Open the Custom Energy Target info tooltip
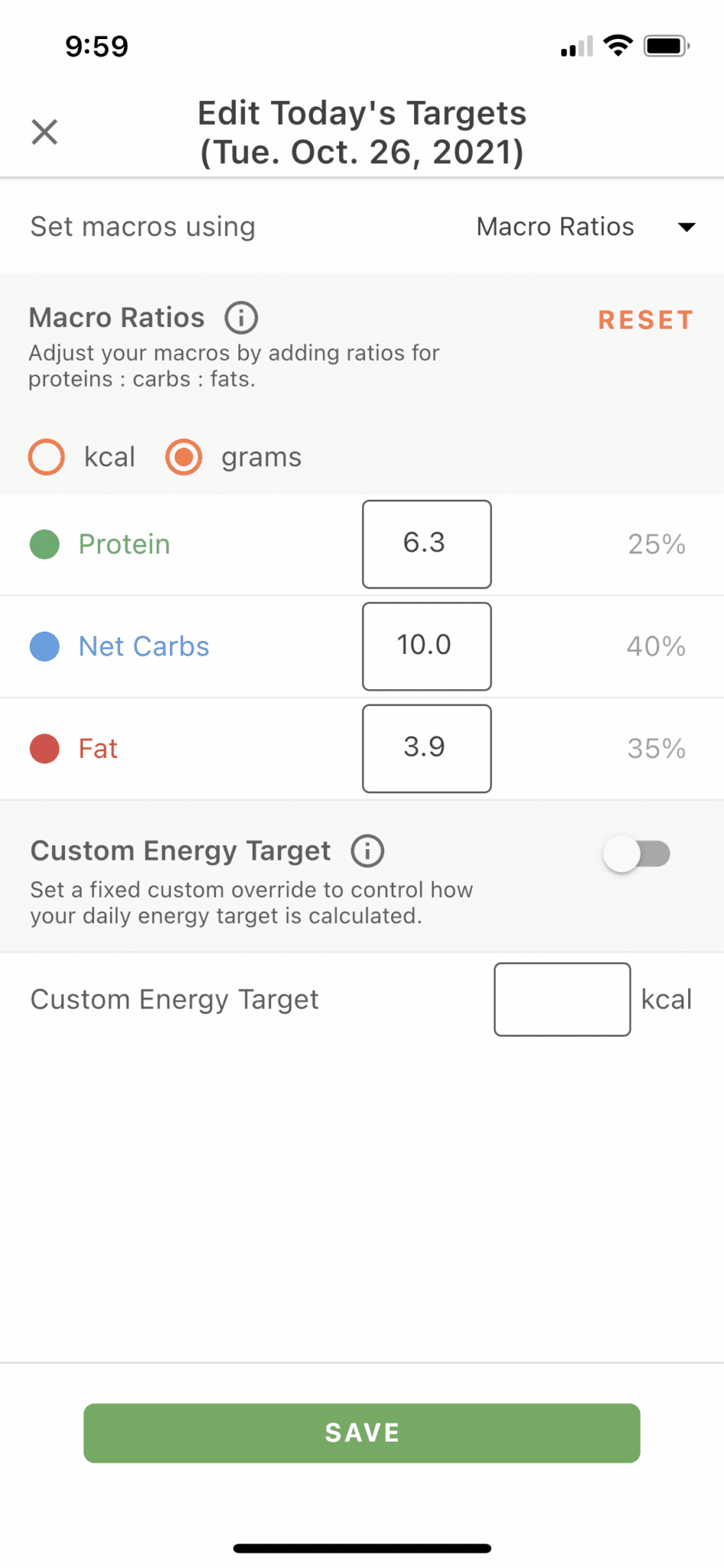The image size is (724, 1568). (367, 851)
